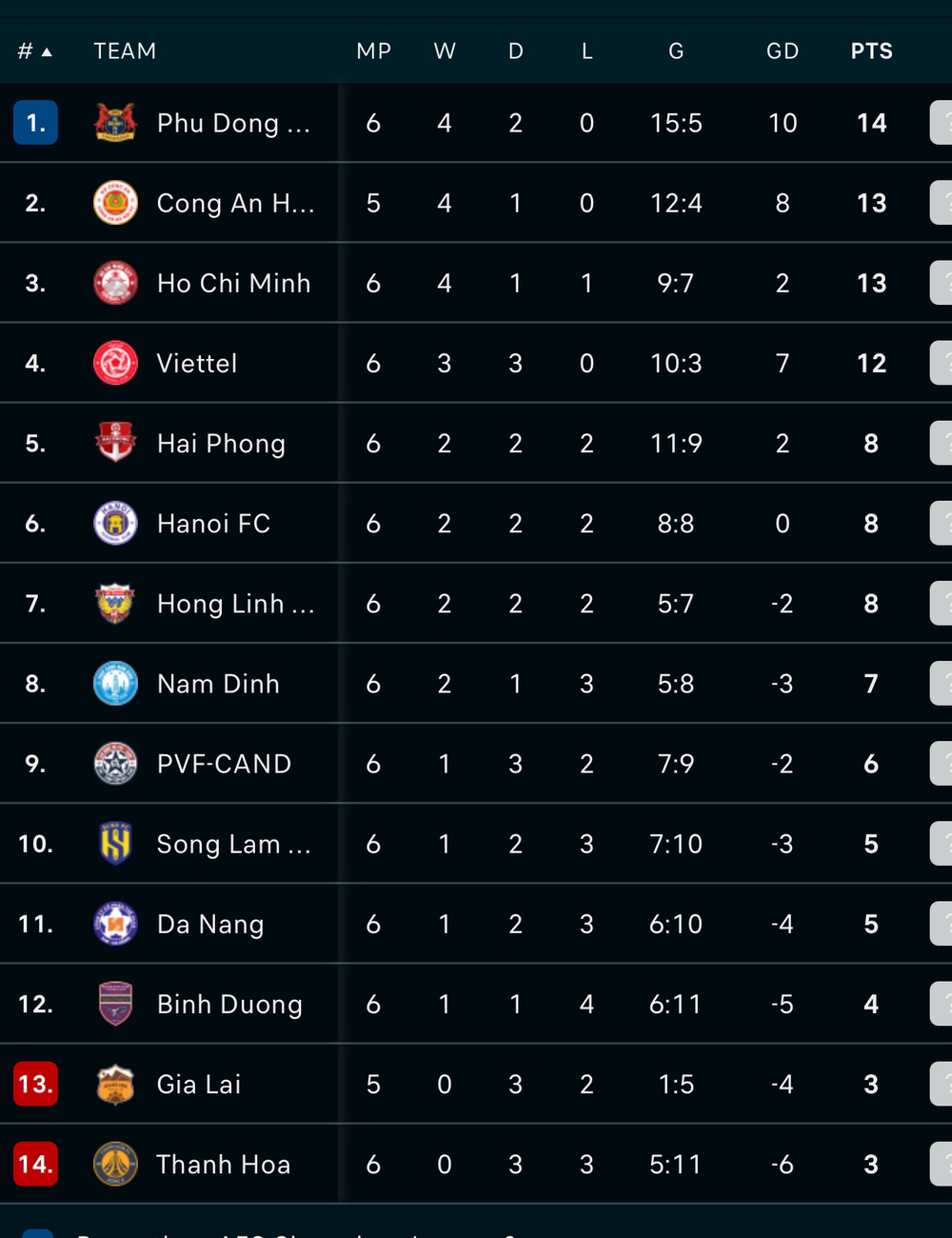952x1238 pixels.
Task: Open Viettel team details
Action: 197,364
